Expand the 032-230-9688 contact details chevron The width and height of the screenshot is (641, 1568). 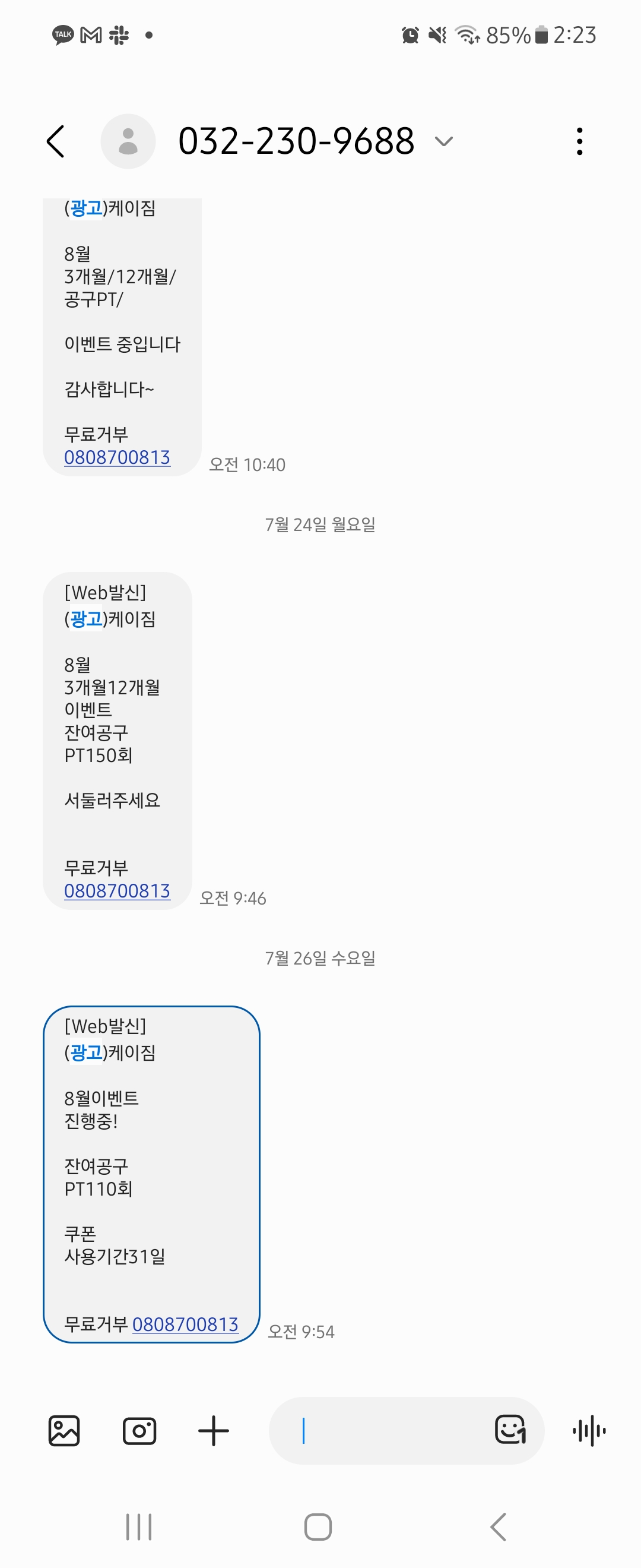(444, 141)
